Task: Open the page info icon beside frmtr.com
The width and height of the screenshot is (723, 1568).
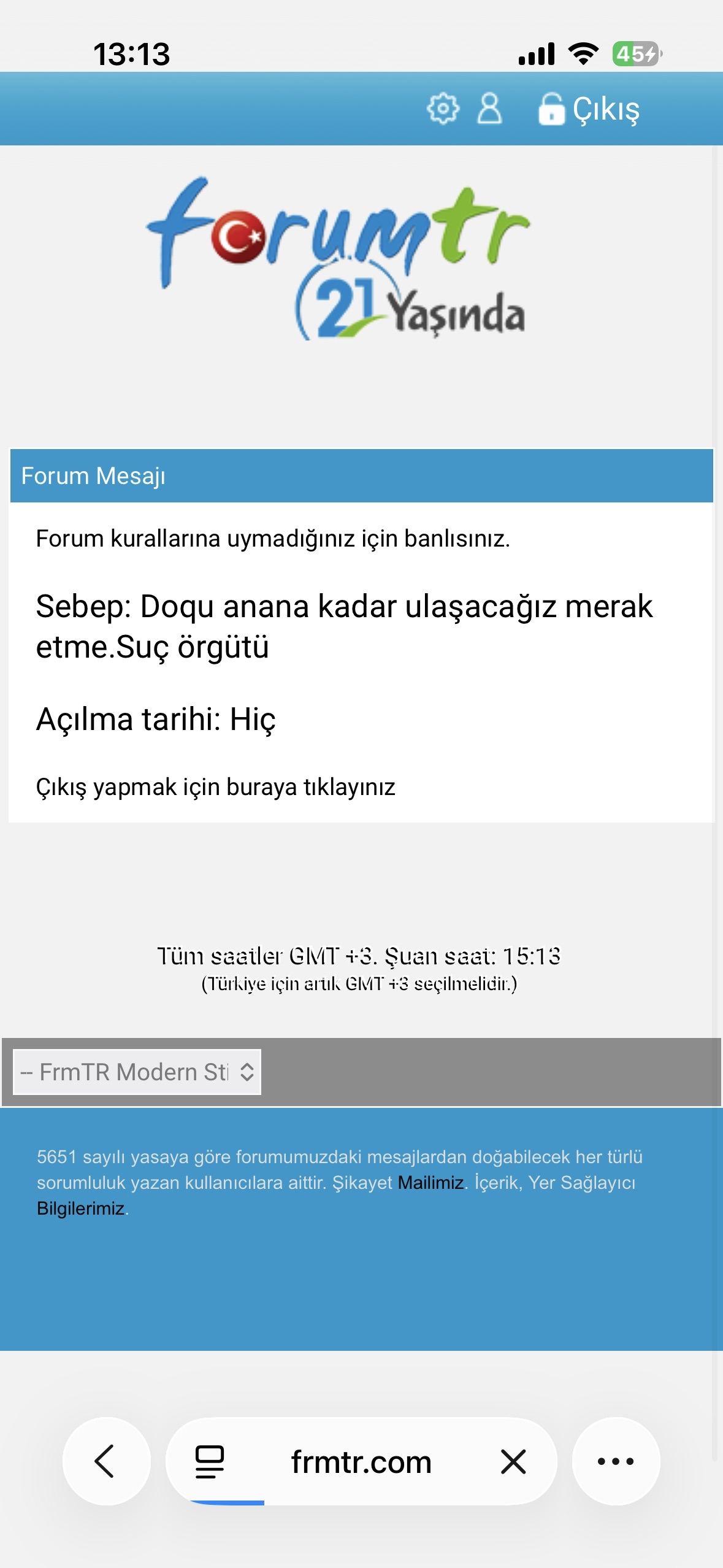Action: (210, 1461)
